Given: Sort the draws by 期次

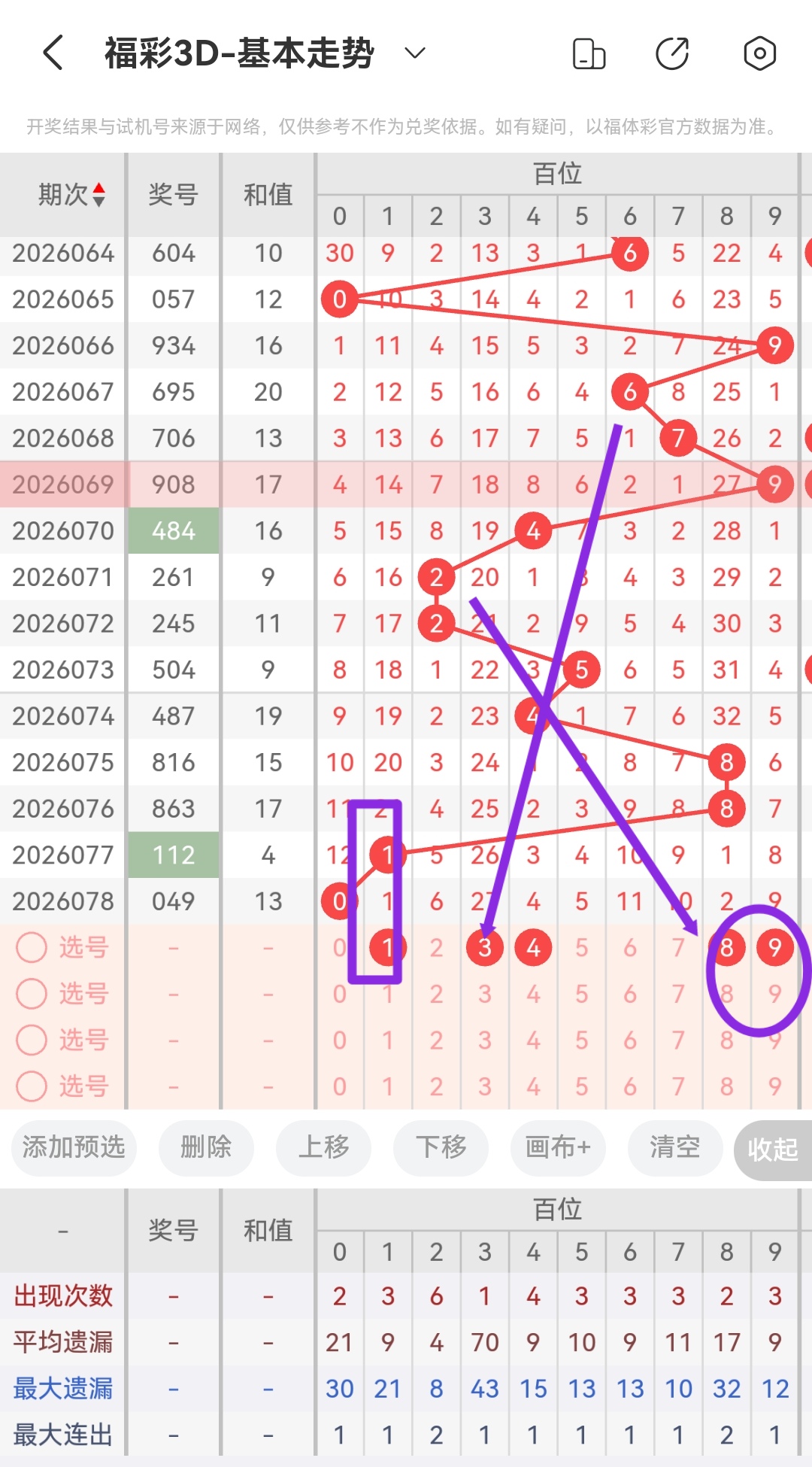Looking at the screenshot, I should [x=71, y=195].
